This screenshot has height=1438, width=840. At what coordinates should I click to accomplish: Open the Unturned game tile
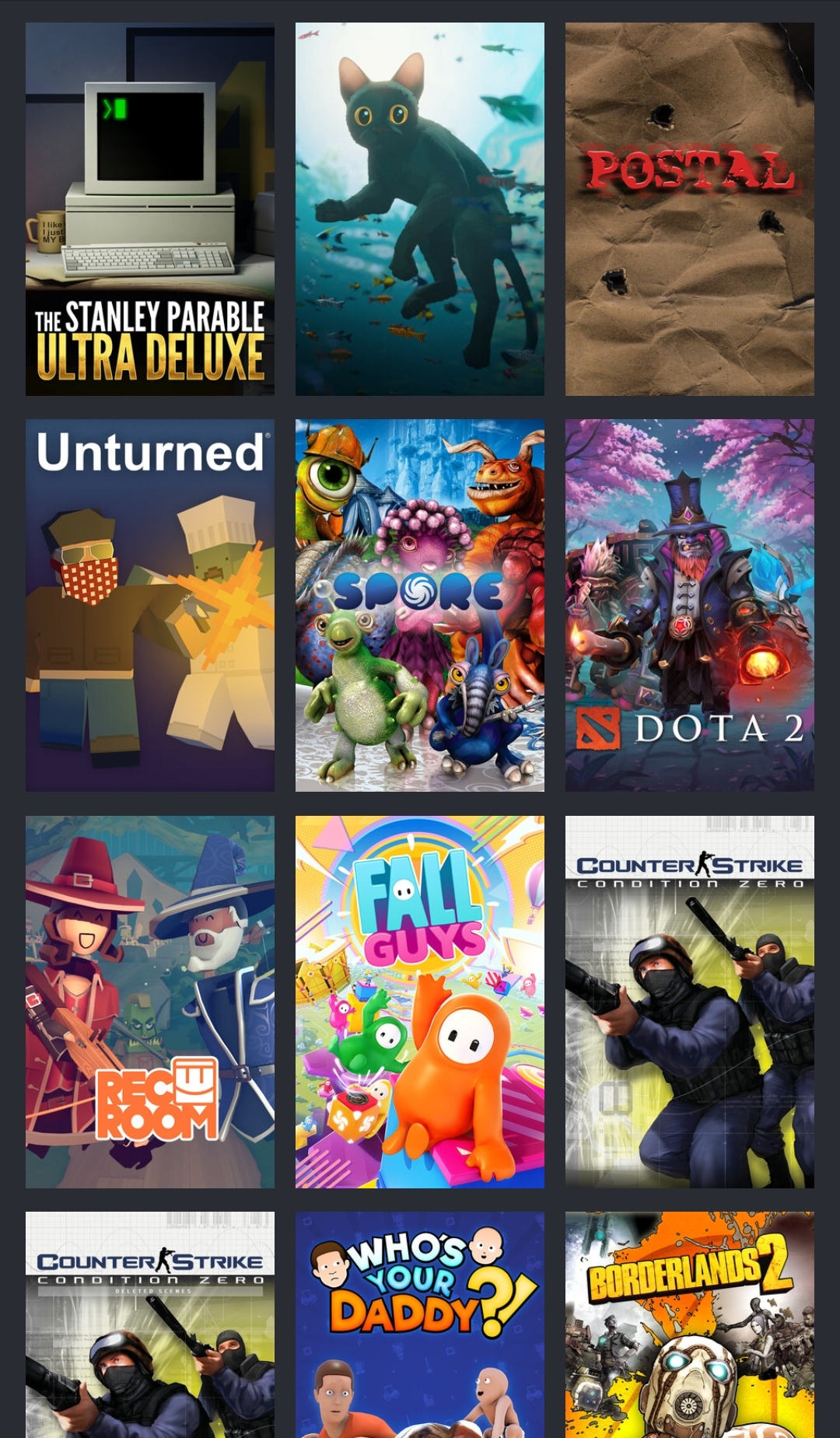pyautogui.click(x=150, y=605)
